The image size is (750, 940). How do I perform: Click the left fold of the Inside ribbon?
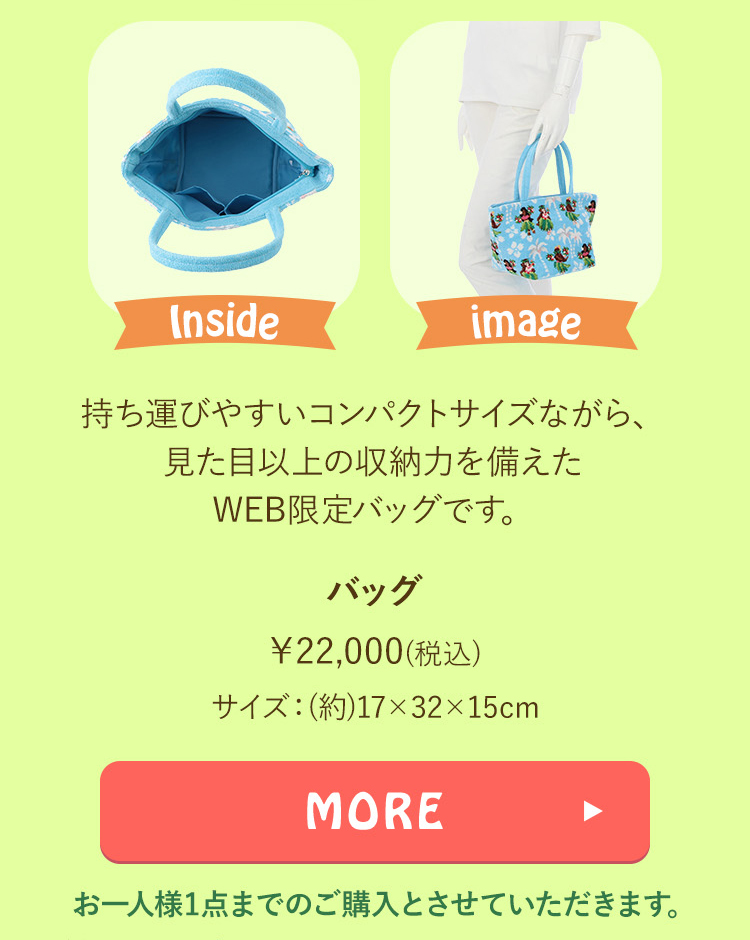pos(122,320)
